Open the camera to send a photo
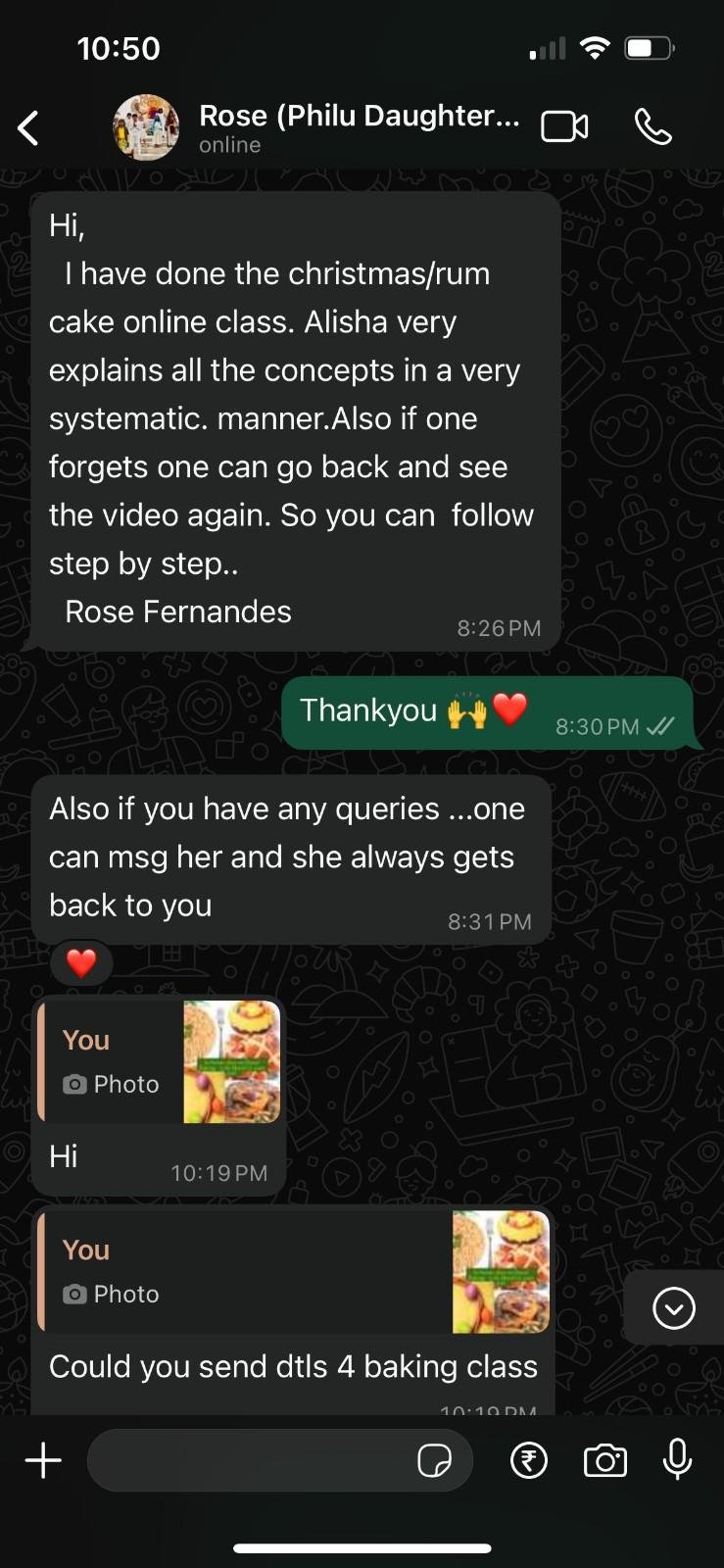The height and width of the screenshot is (1568, 724). 605,1460
